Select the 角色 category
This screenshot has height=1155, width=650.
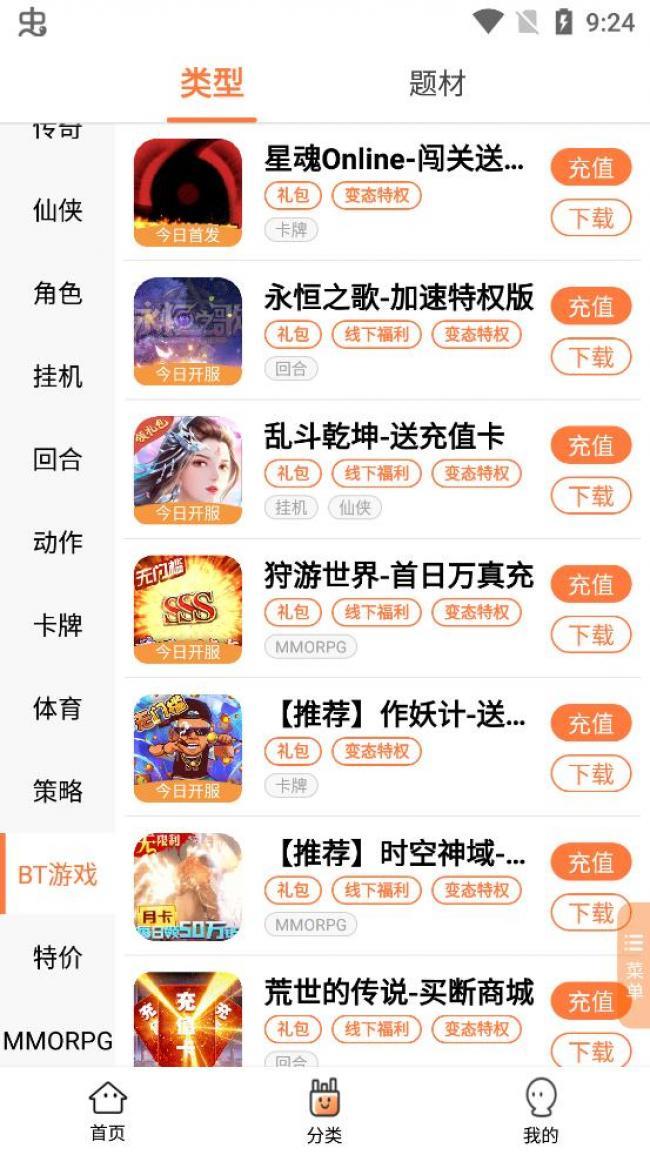point(57,294)
